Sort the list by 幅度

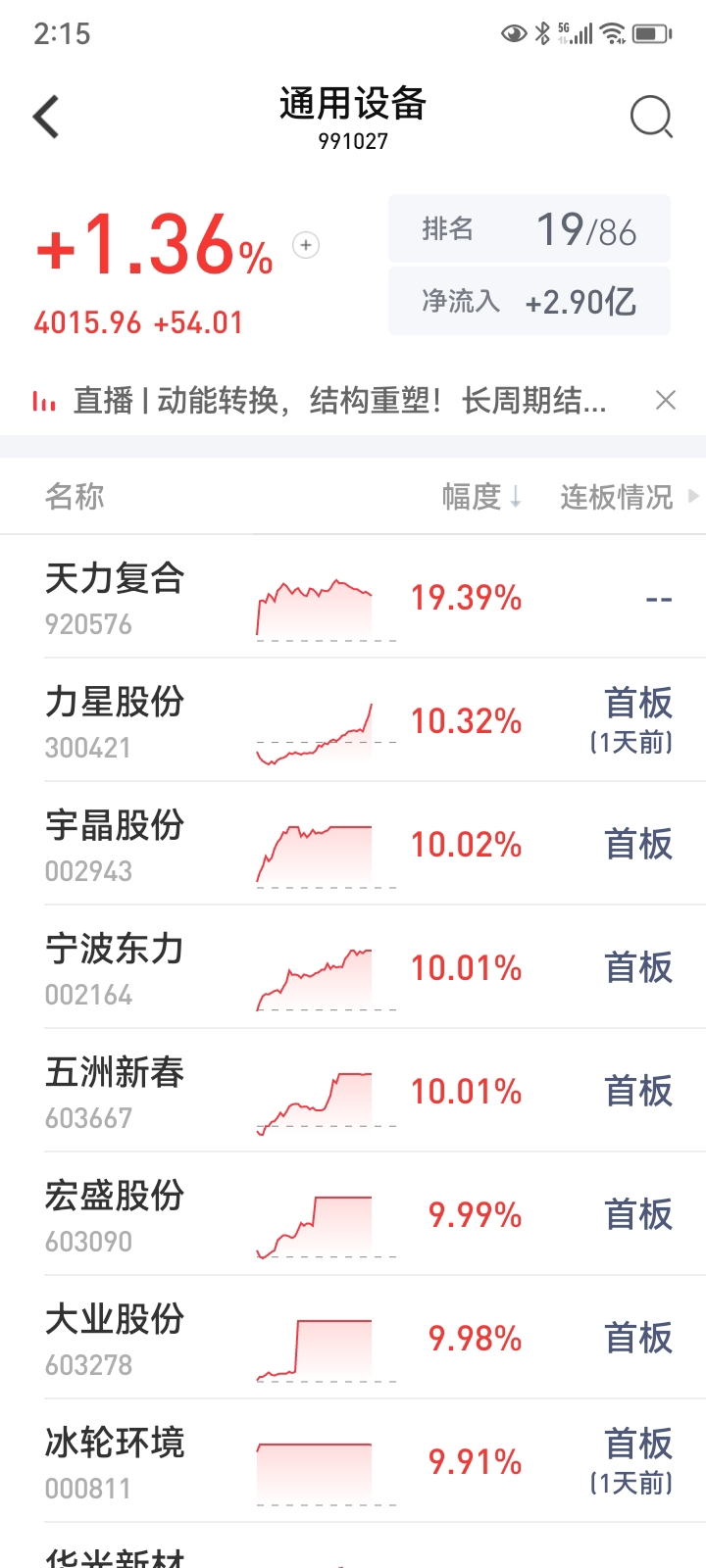(x=480, y=497)
